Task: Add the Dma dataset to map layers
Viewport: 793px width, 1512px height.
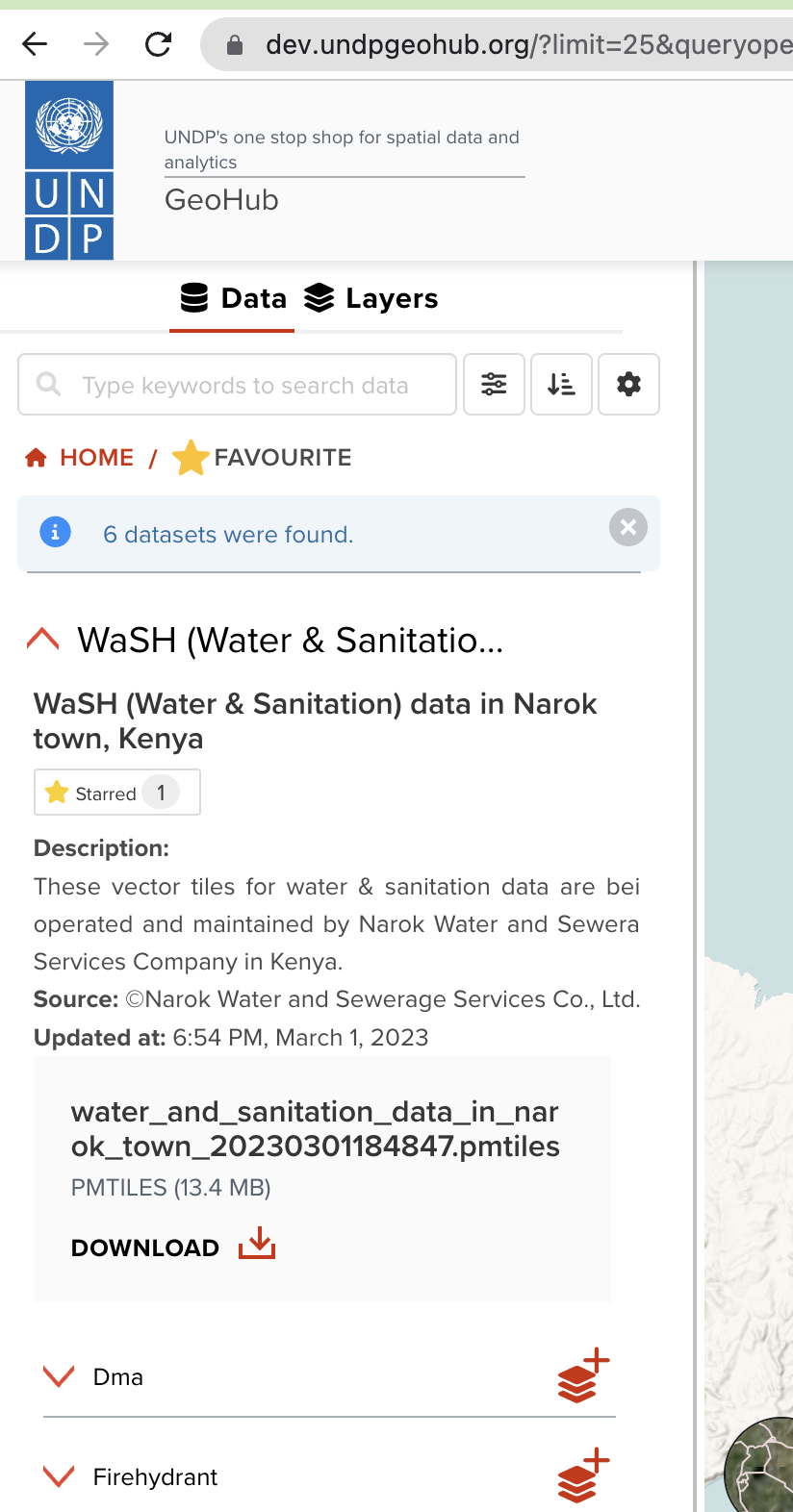Action: pos(581,1375)
